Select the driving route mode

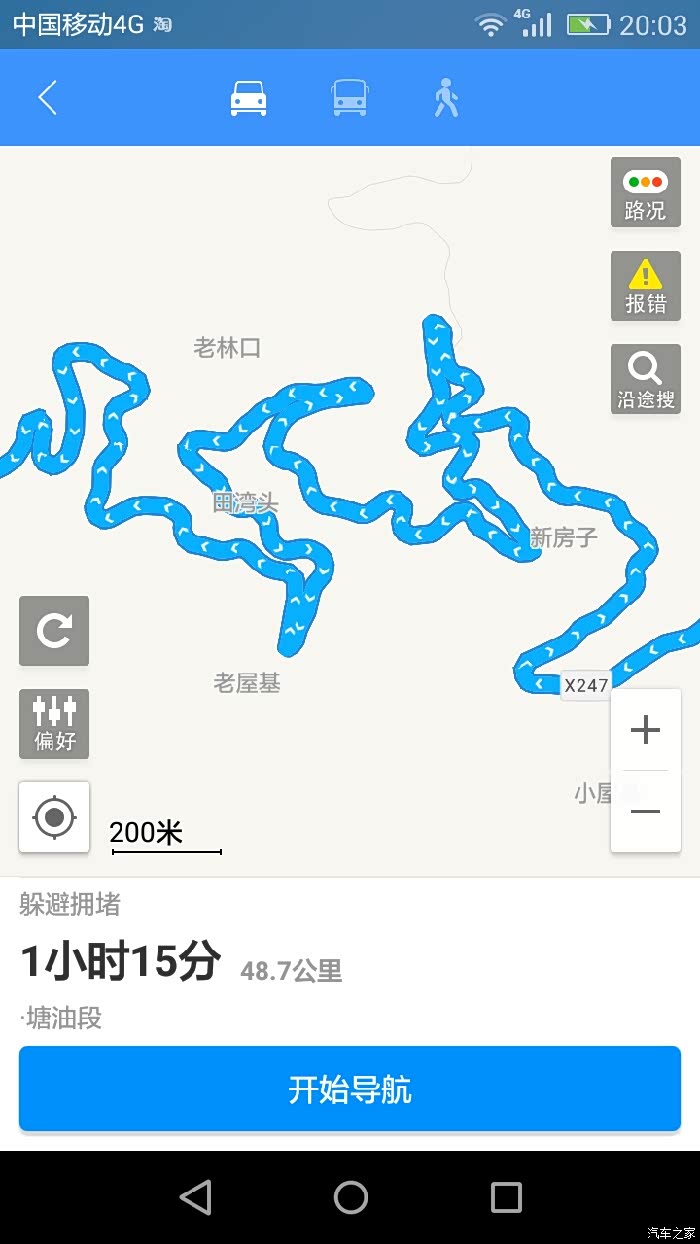pyautogui.click(x=248, y=98)
